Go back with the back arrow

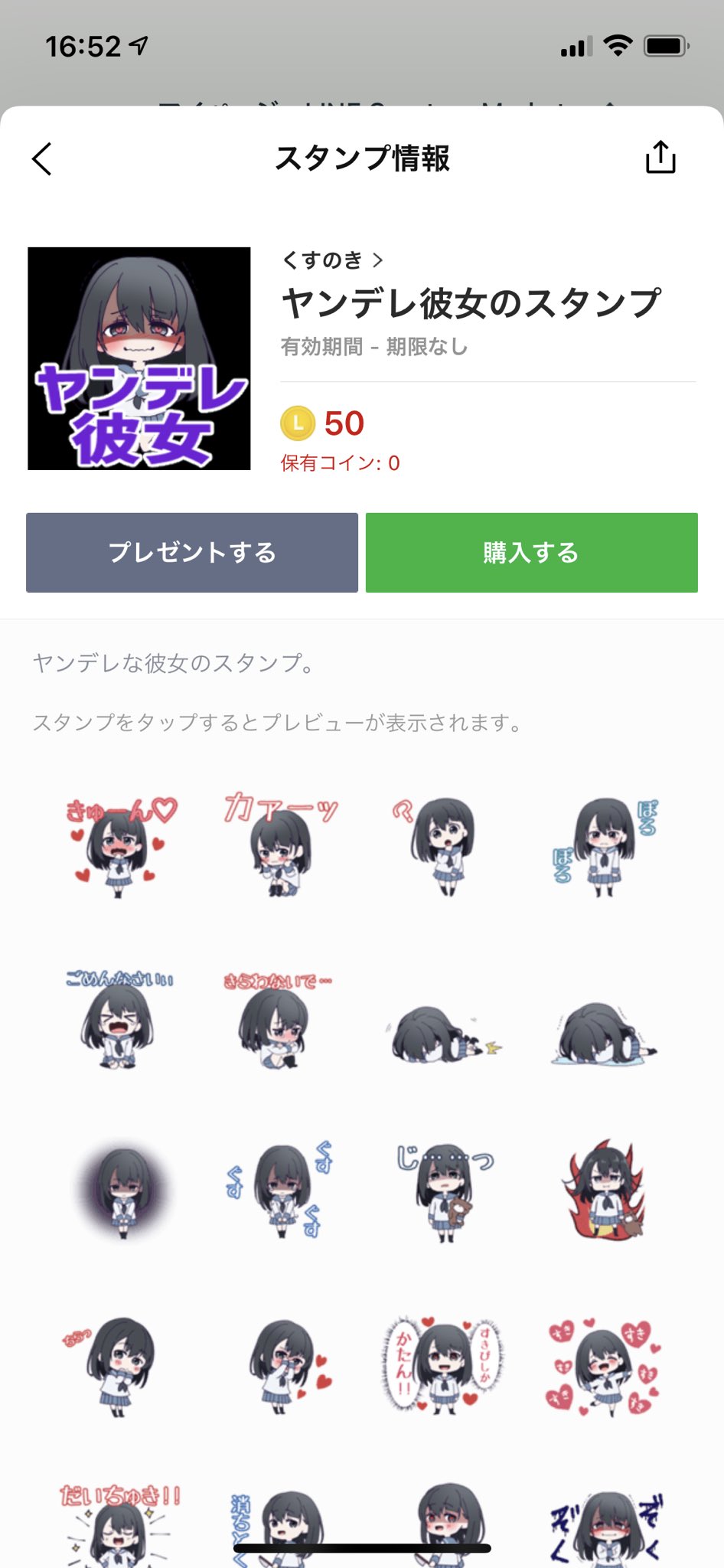point(43,159)
